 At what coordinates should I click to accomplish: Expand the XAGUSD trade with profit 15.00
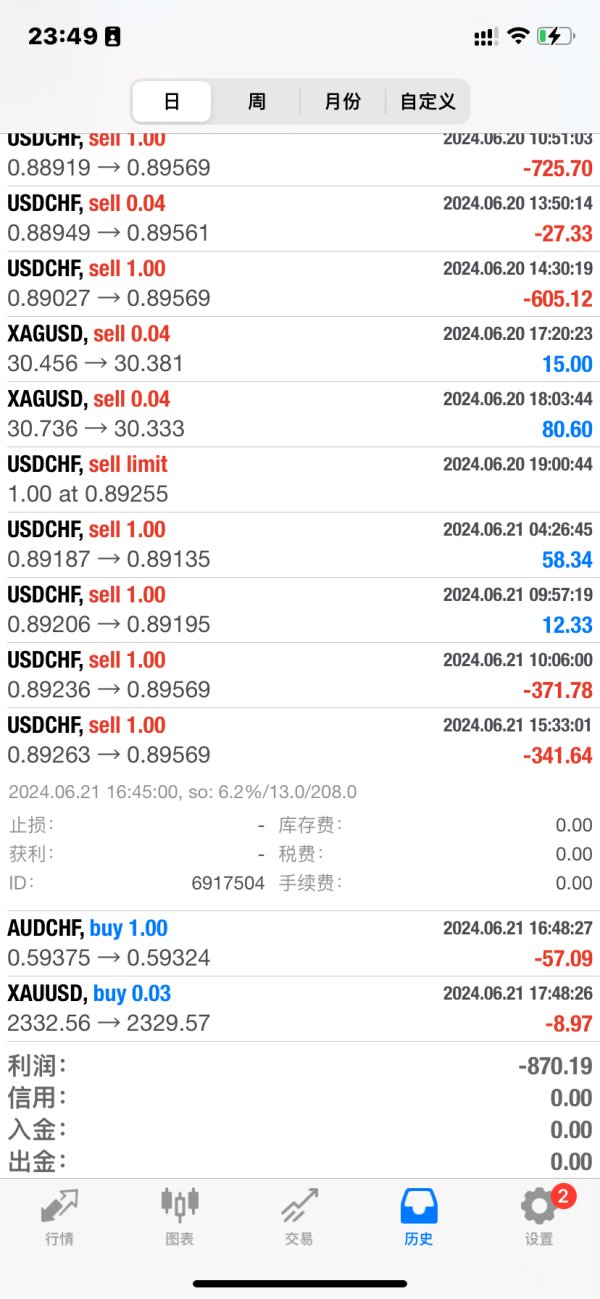coord(300,349)
